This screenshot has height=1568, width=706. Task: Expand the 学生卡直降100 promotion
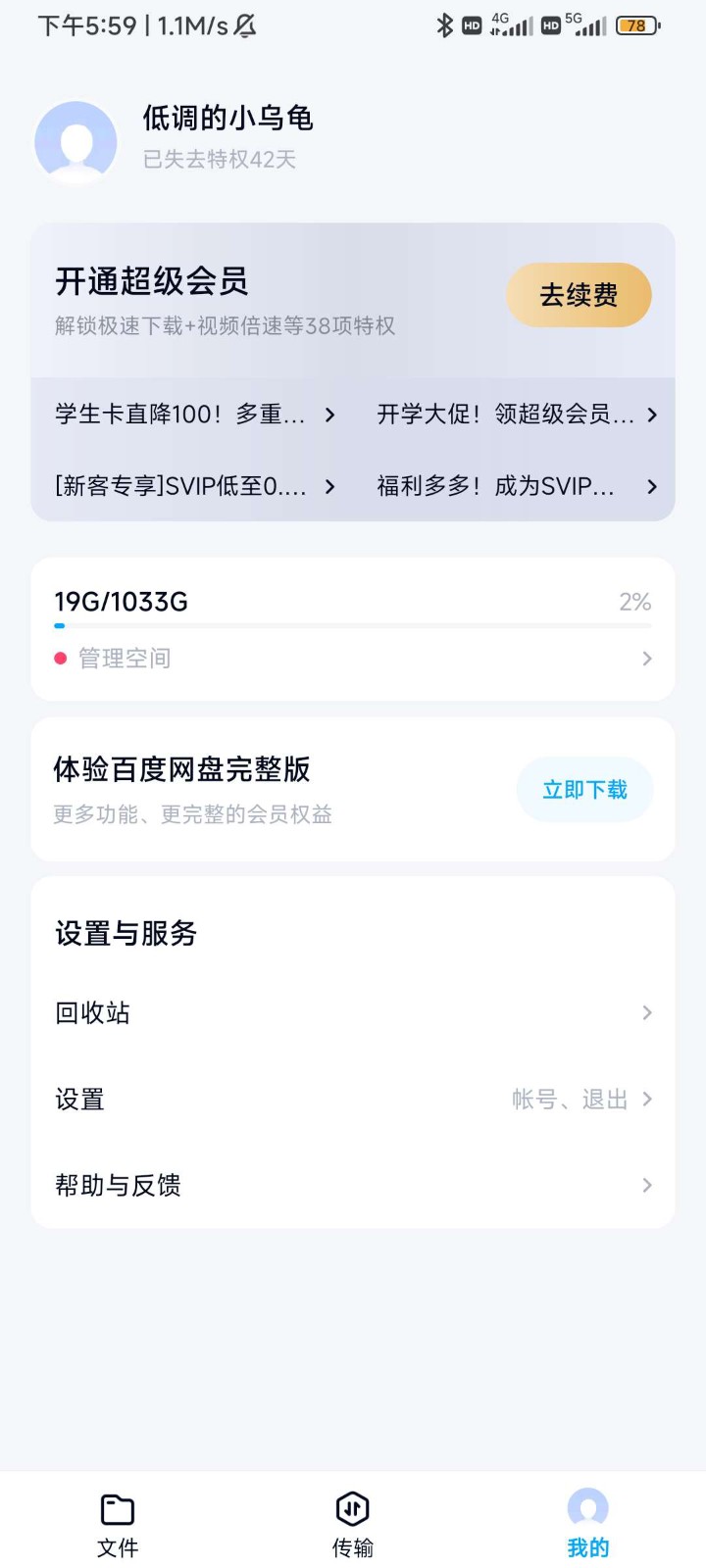coord(191,415)
